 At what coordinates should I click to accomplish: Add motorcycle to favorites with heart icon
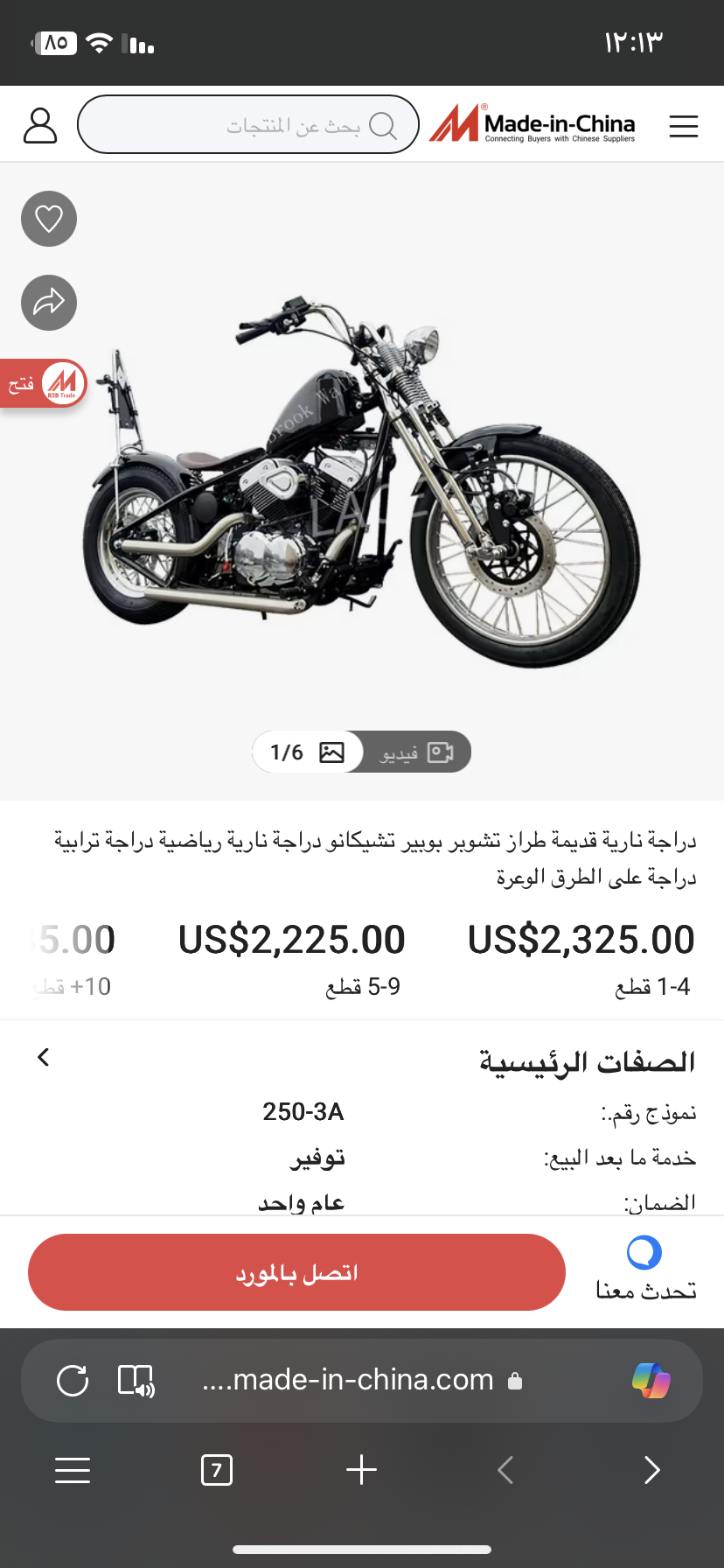pos(49,219)
